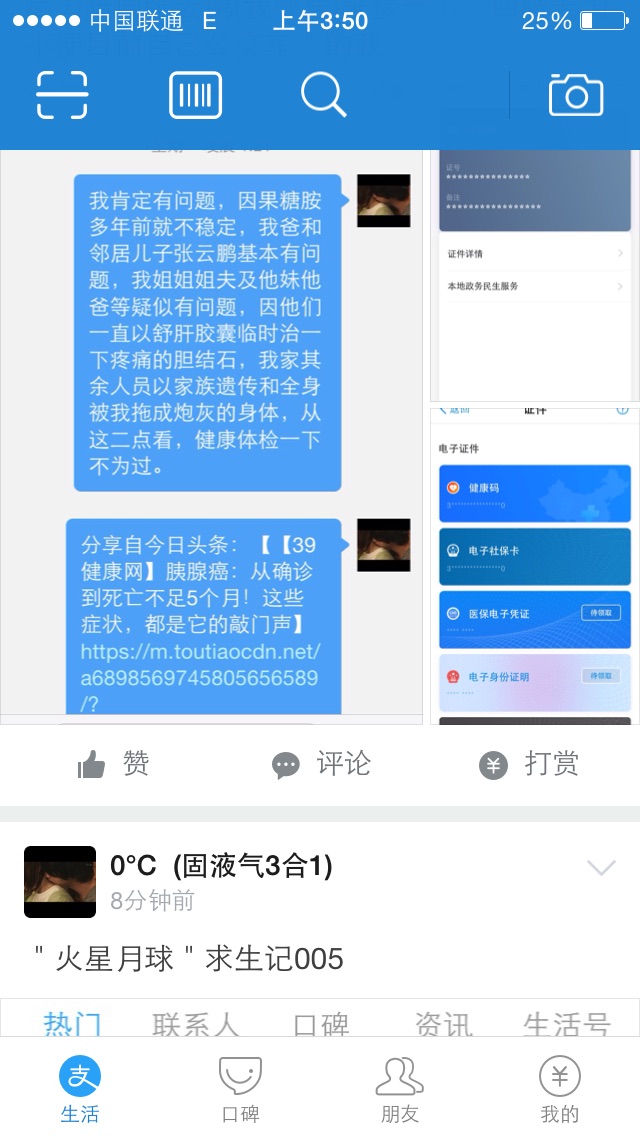Viewport: 640px width, 1136px height.
Task: Give a reward with 打赏
Action: point(529,765)
